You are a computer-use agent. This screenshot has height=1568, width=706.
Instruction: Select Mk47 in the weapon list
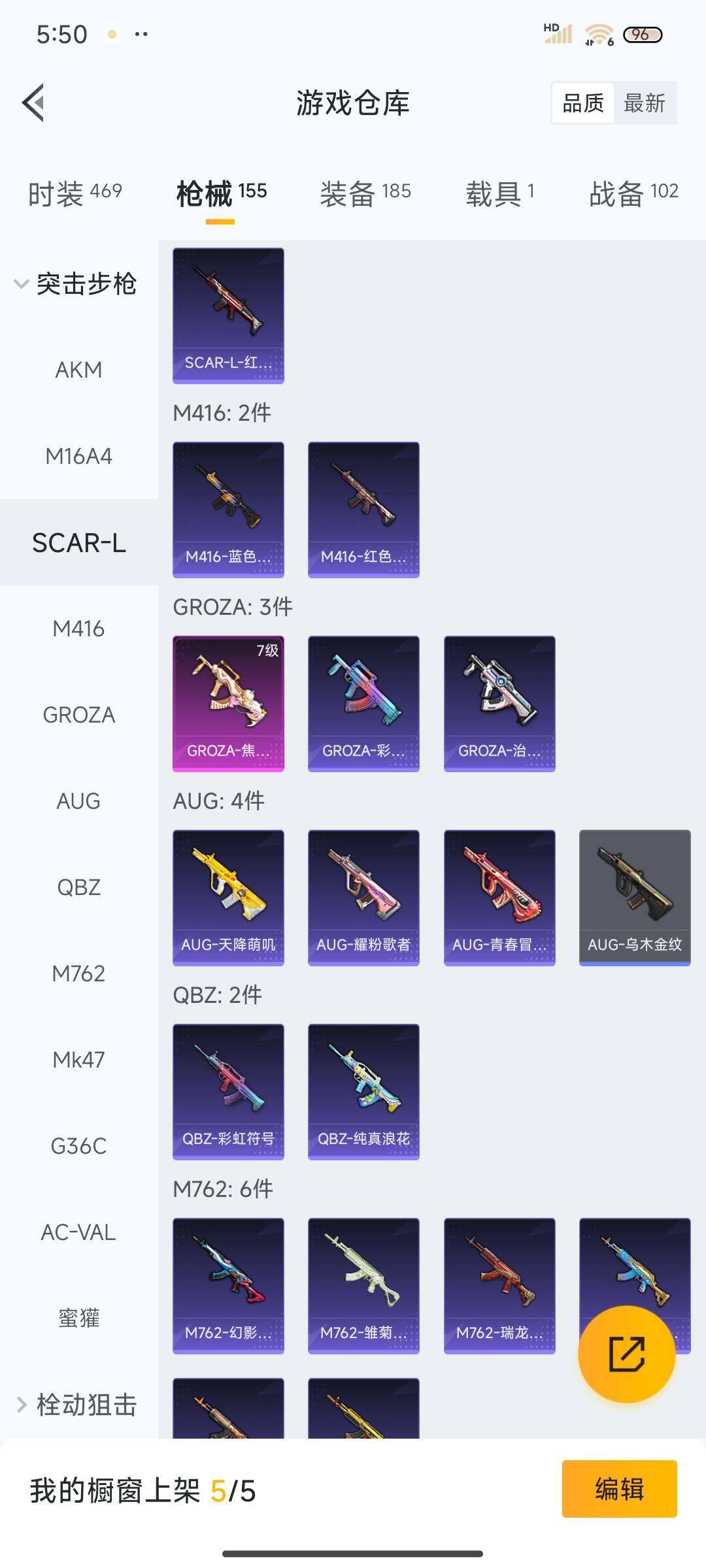pos(78,1060)
